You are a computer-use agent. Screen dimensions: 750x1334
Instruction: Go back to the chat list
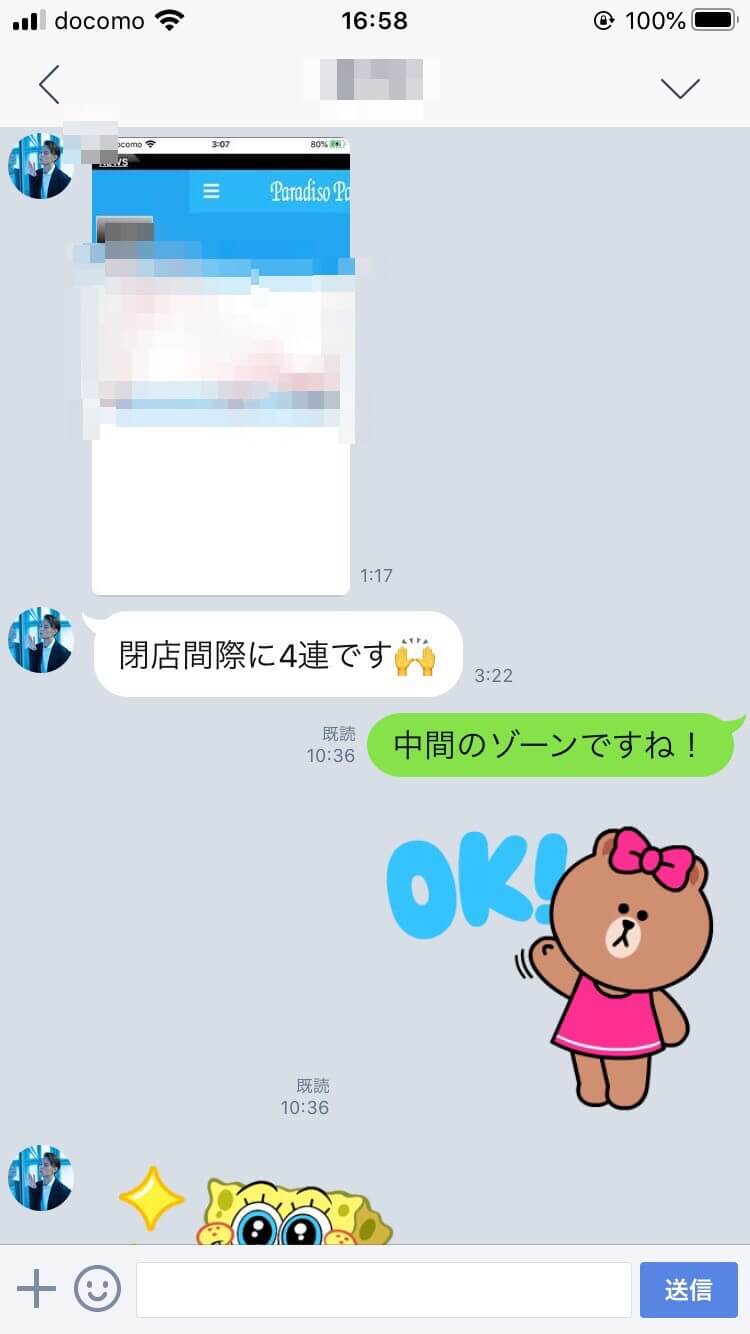pos(49,86)
